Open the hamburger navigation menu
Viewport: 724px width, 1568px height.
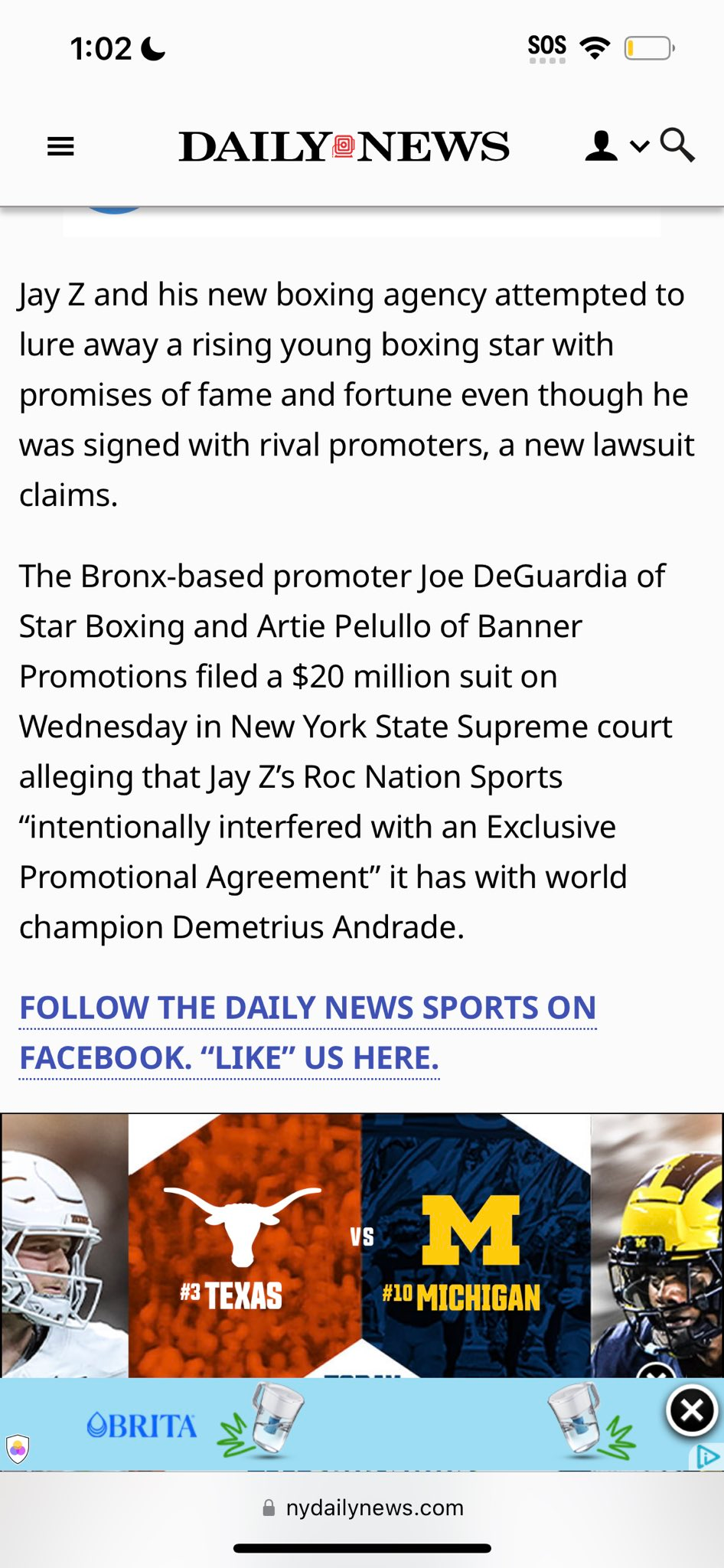click(60, 146)
